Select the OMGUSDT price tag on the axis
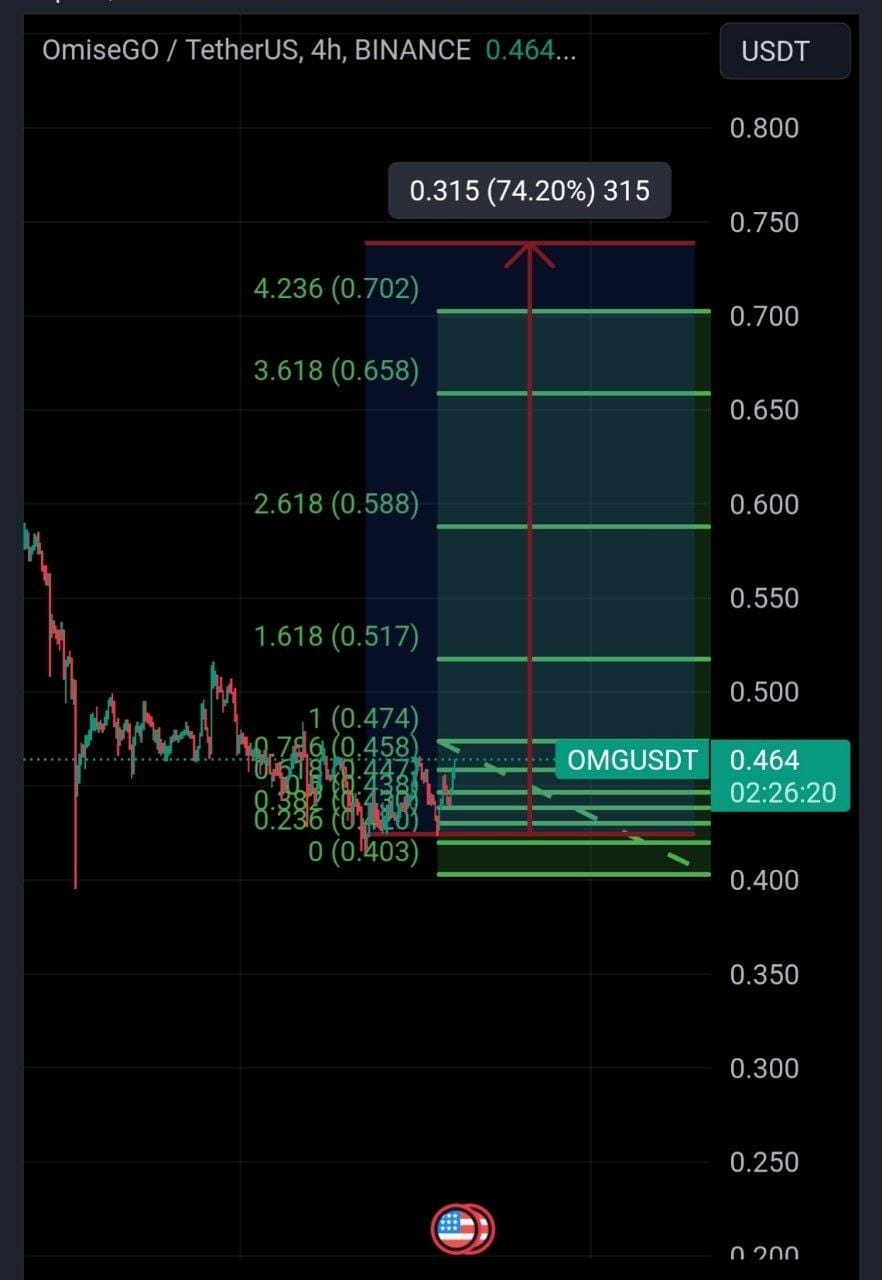Image resolution: width=882 pixels, height=1280 pixels. (x=631, y=760)
